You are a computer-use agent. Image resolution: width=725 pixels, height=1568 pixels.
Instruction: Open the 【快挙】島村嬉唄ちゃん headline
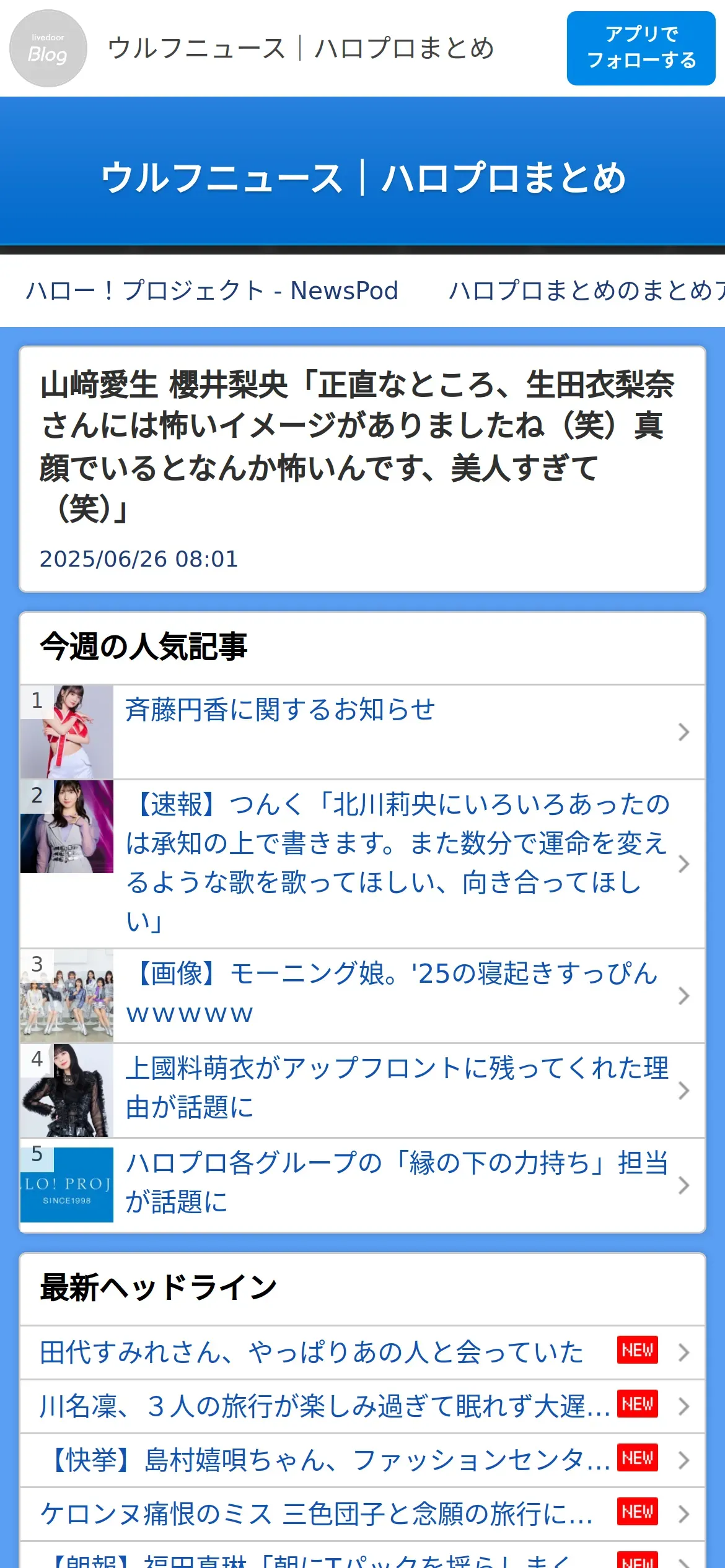(362, 1460)
